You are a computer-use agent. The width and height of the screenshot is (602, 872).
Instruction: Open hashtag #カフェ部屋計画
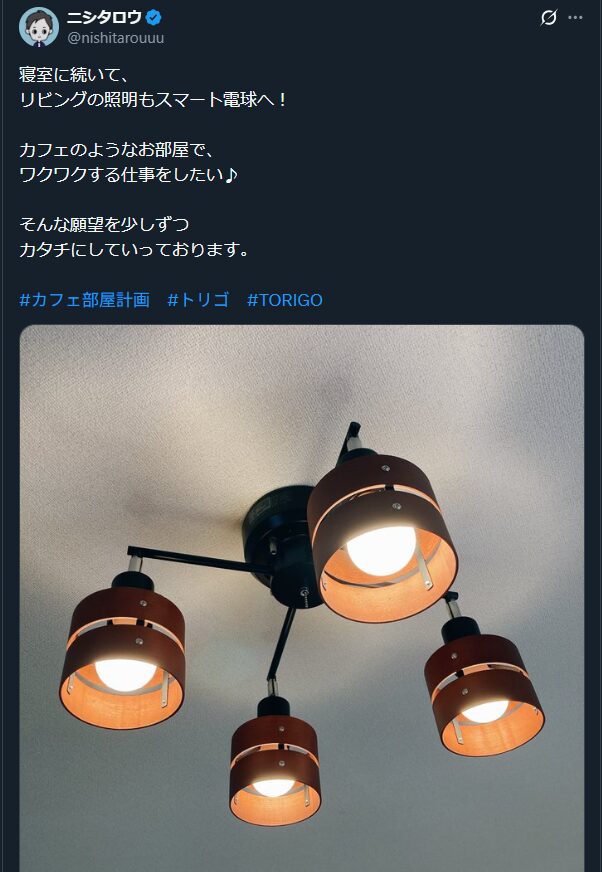[84, 300]
